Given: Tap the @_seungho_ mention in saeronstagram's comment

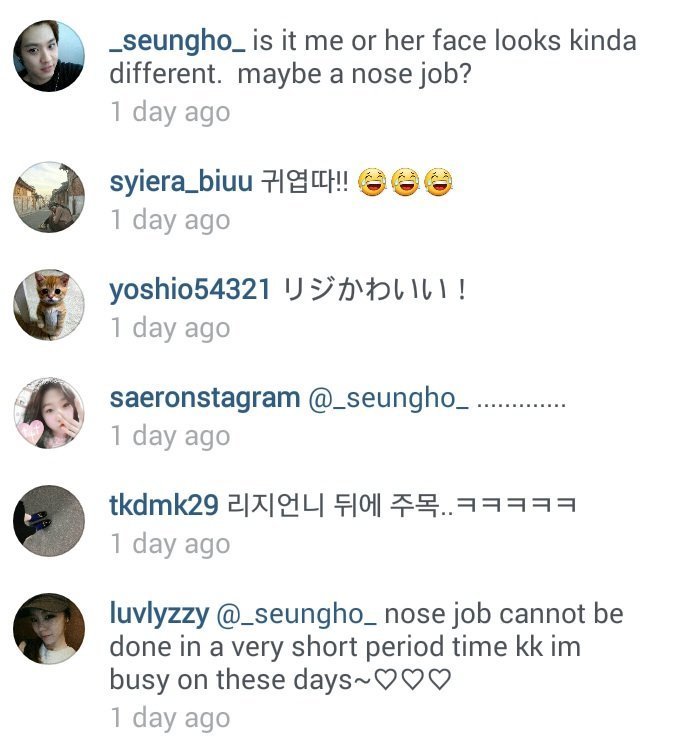Looking at the screenshot, I should (388, 398).
